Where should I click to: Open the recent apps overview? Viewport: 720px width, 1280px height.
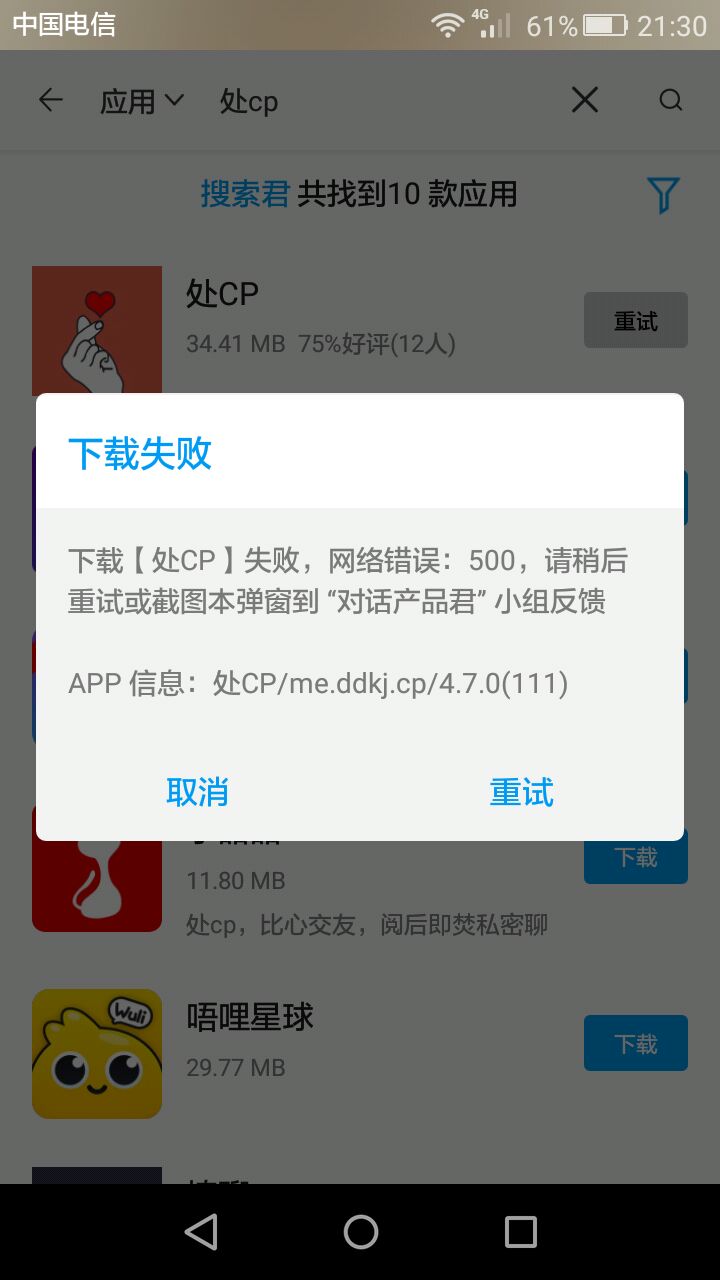(520, 1232)
